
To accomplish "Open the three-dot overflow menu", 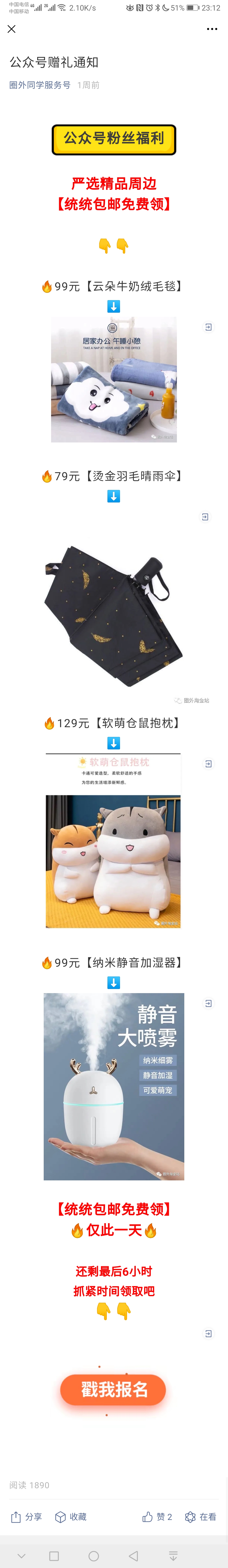I will 212,29.
